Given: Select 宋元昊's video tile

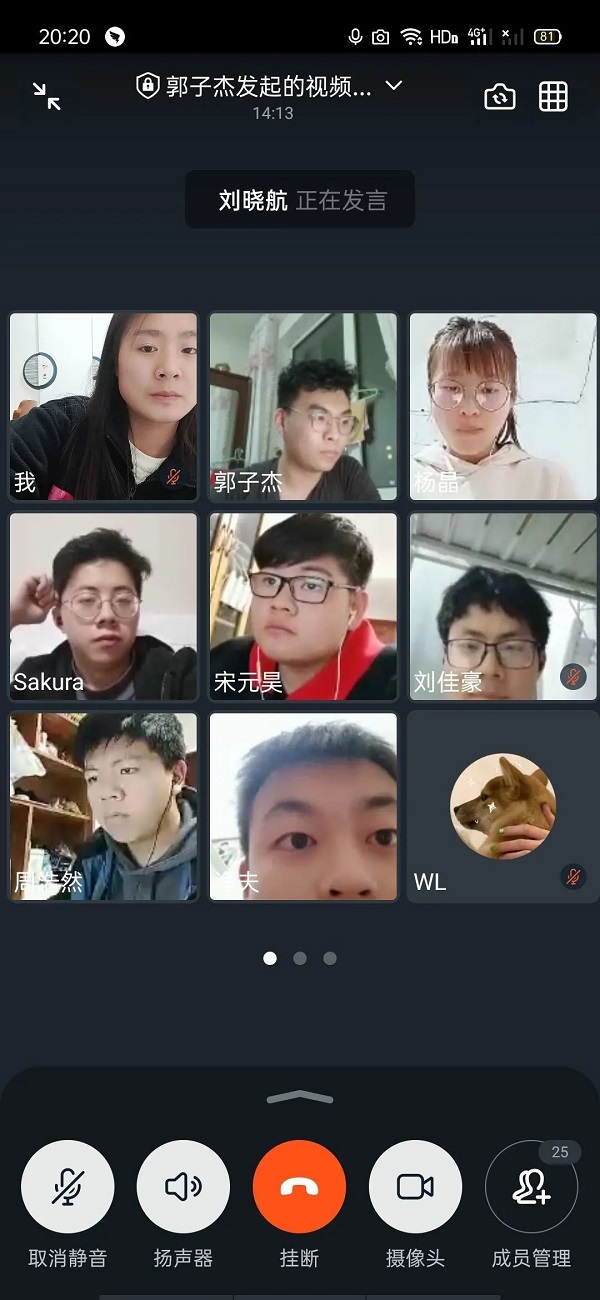Looking at the screenshot, I should click(x=303, y=606).
